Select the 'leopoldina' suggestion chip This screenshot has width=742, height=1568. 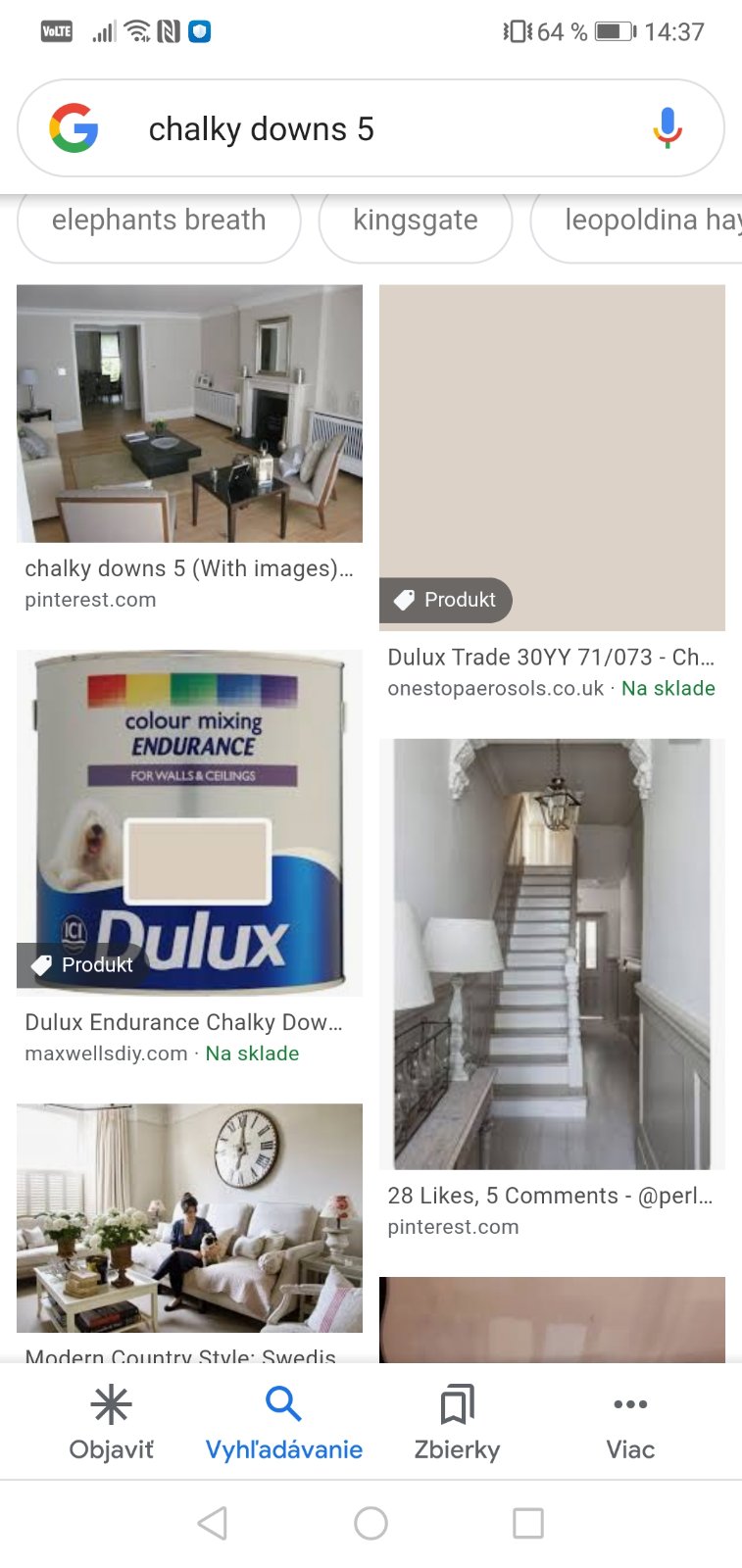642,220
